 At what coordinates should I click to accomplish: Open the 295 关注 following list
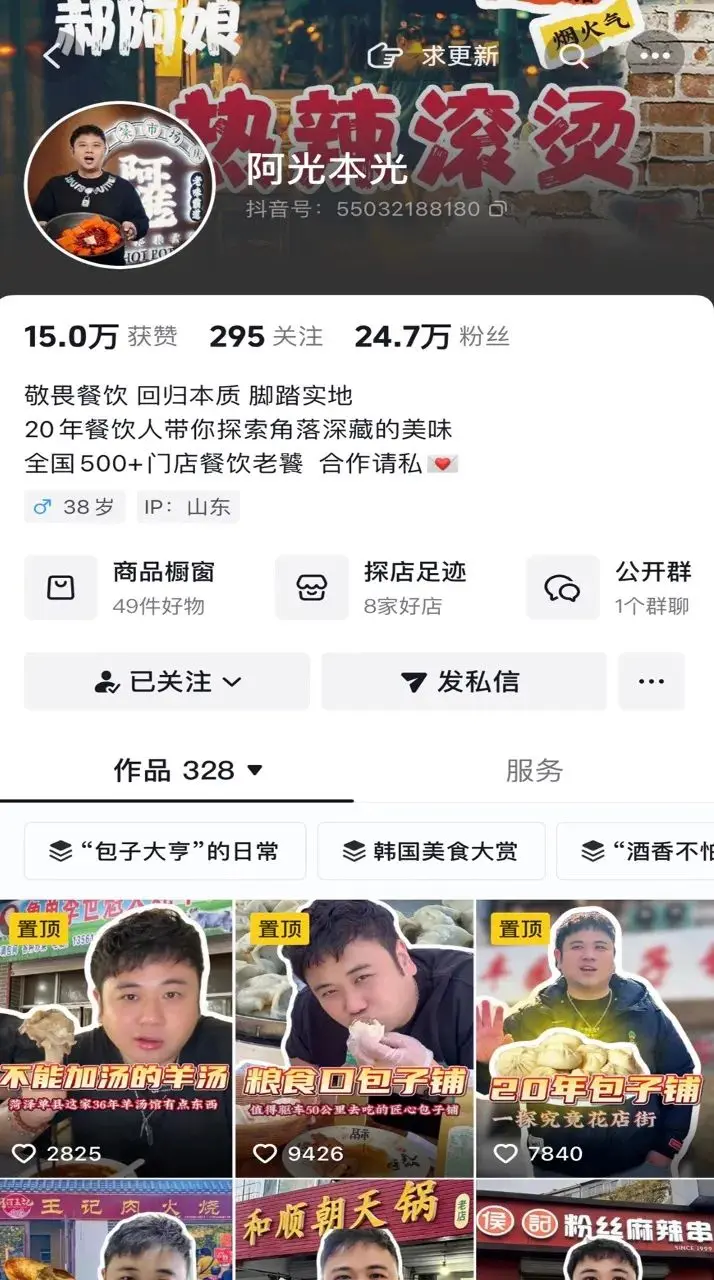(266, 337)
